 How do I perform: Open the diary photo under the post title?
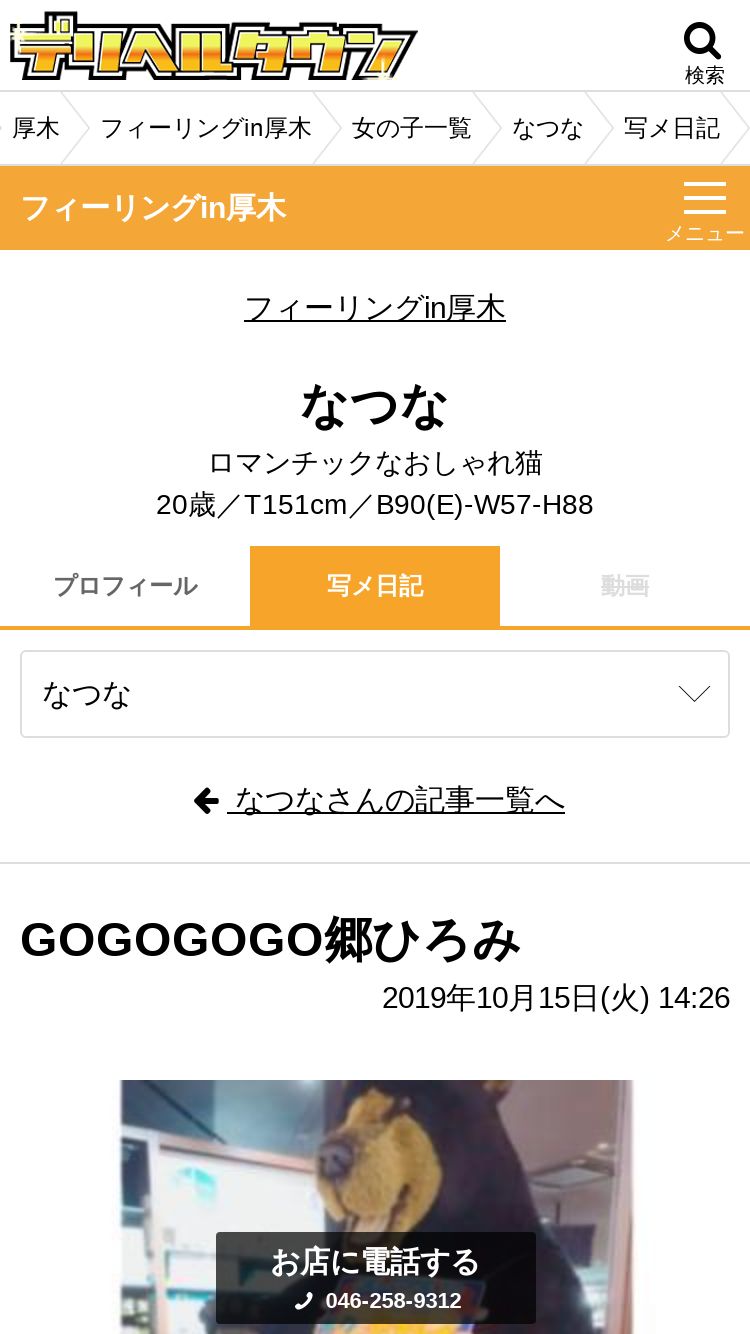click(x=376, y=1160)
